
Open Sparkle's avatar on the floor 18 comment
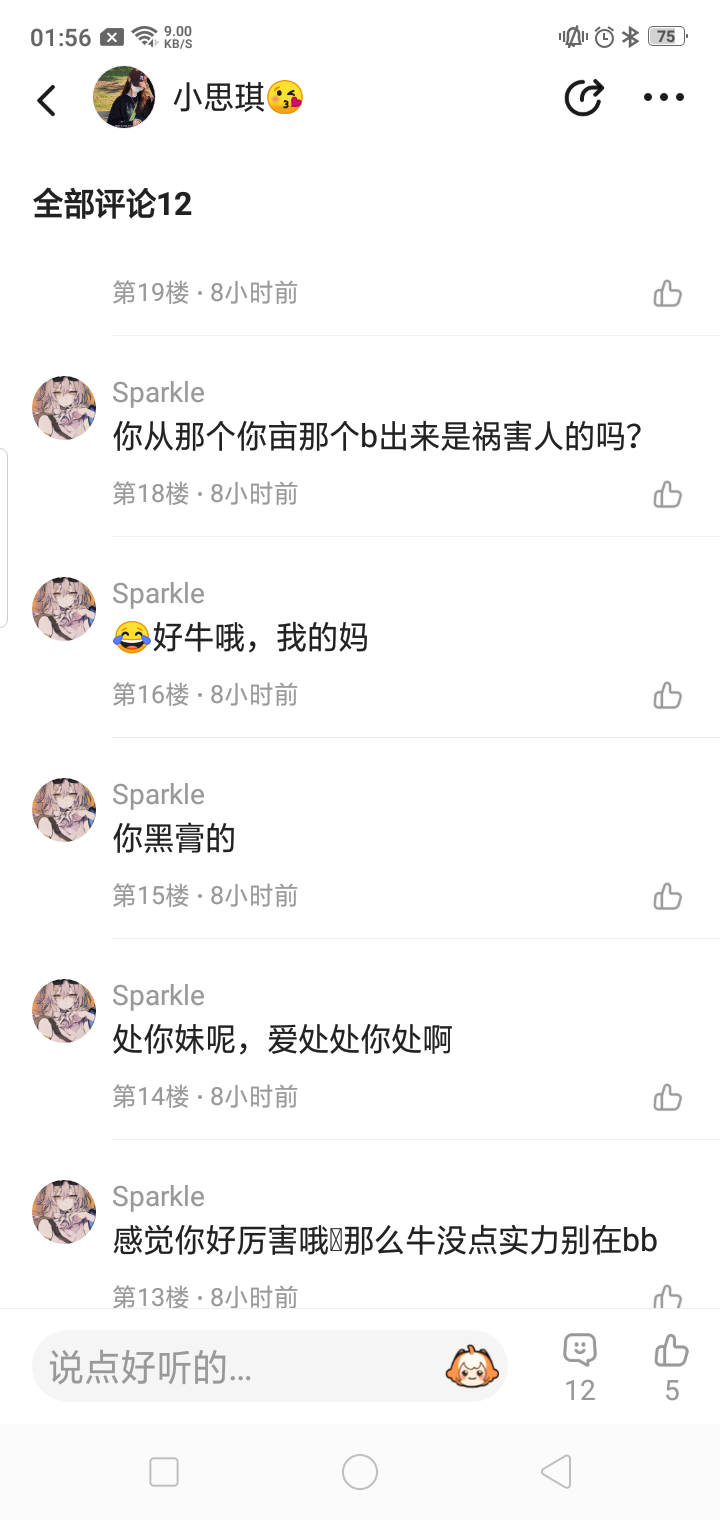[64, 408]
